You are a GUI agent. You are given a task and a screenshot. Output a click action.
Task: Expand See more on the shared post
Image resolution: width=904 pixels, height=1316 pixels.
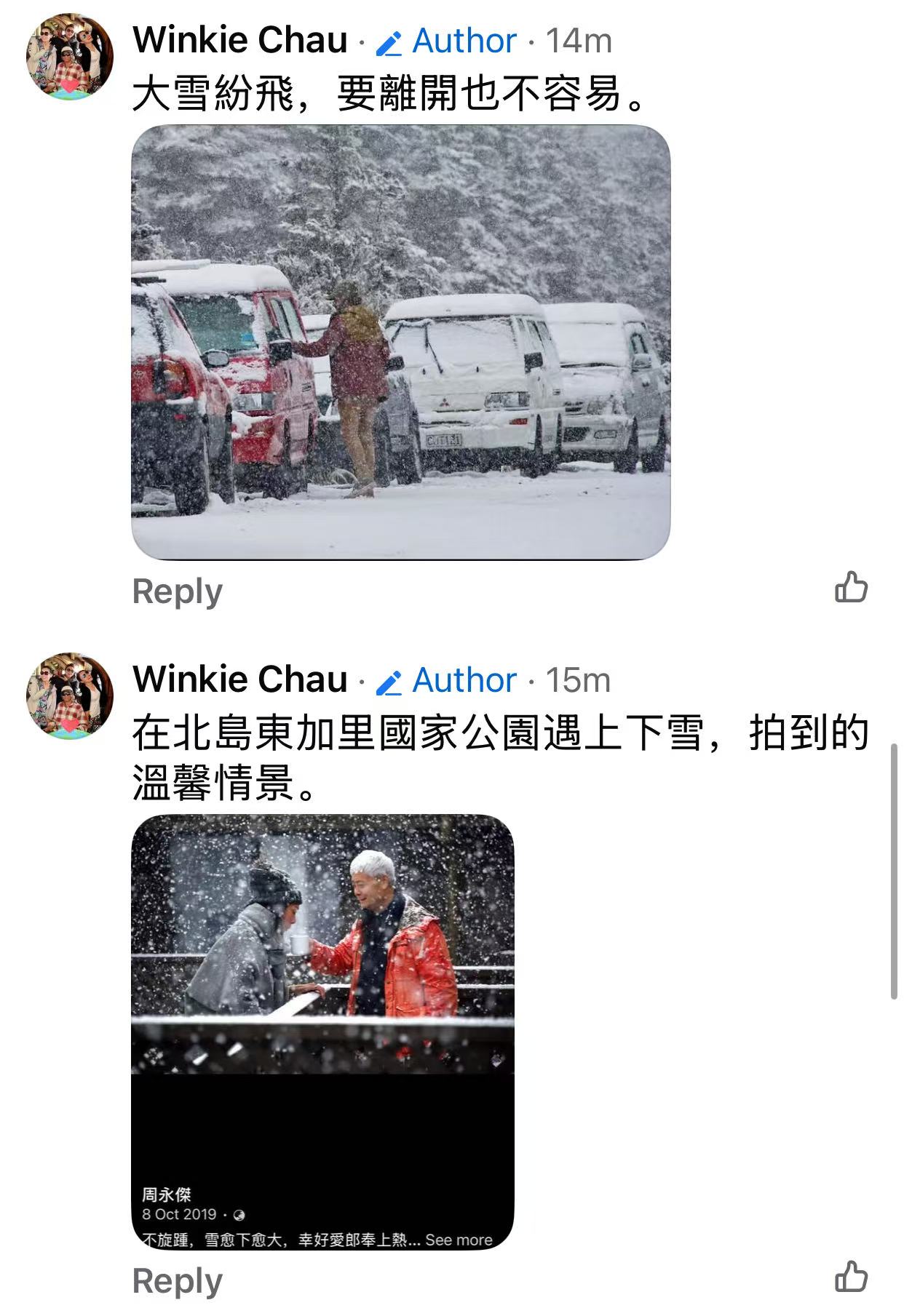(459, 1240)
